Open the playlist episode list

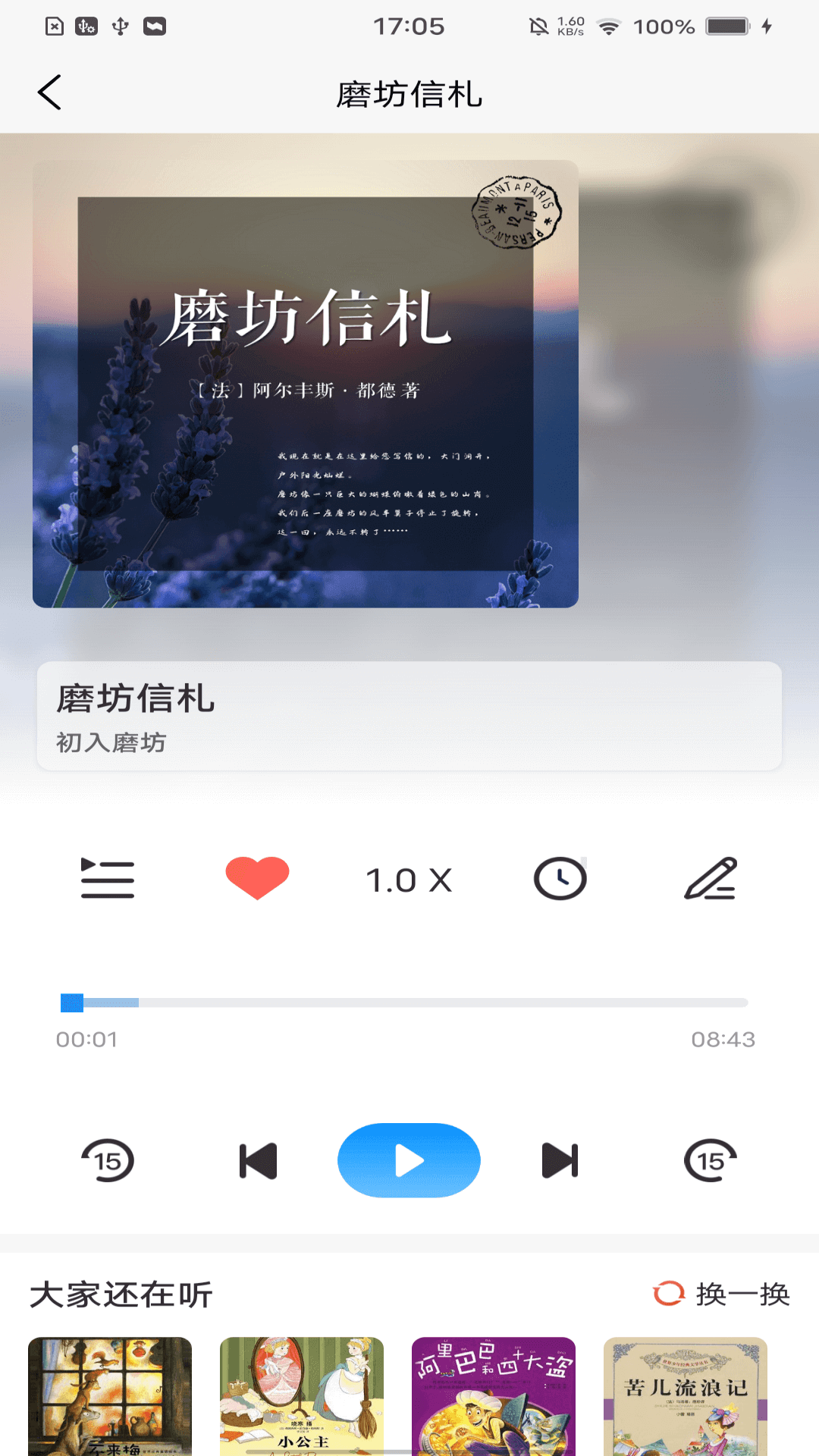pos(108,880)
